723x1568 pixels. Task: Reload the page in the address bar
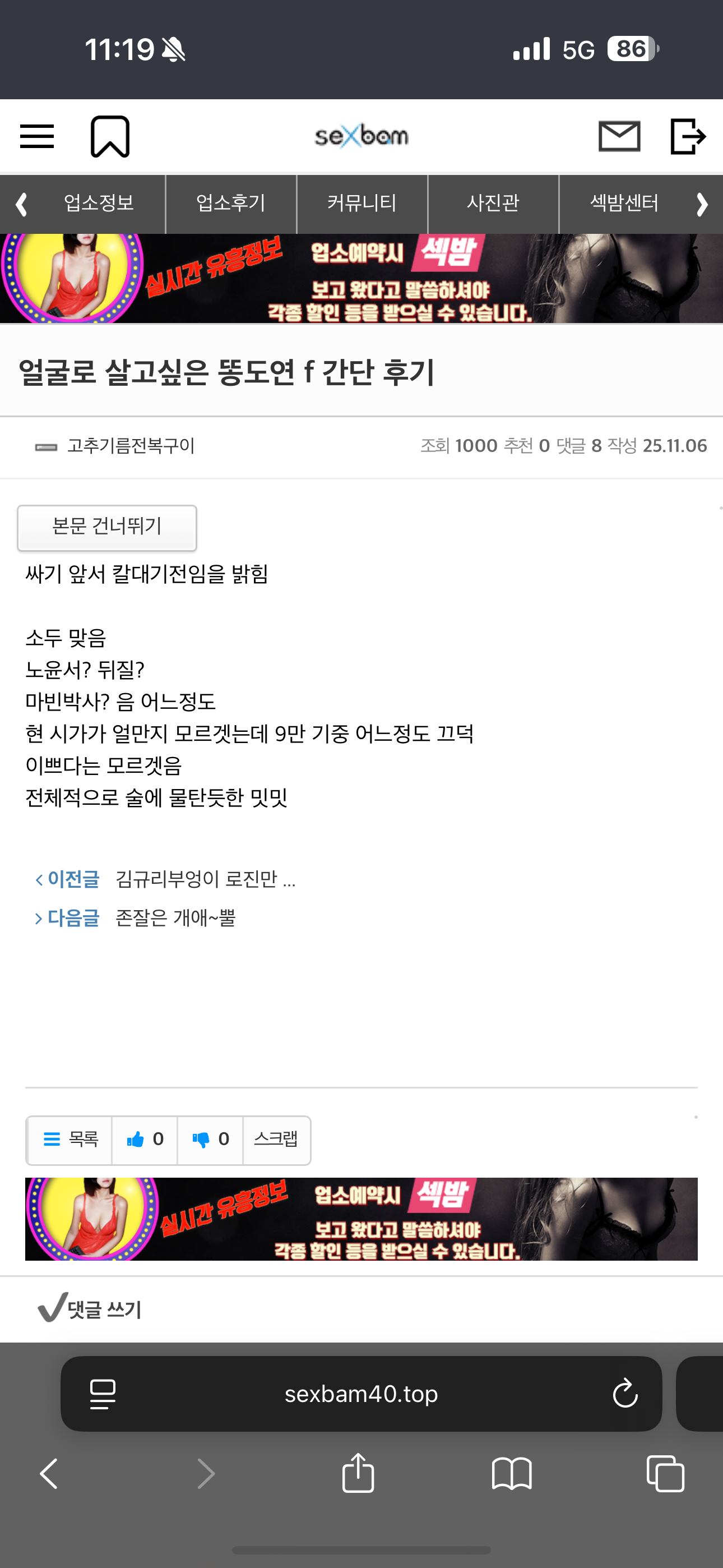click(625, 1394)
